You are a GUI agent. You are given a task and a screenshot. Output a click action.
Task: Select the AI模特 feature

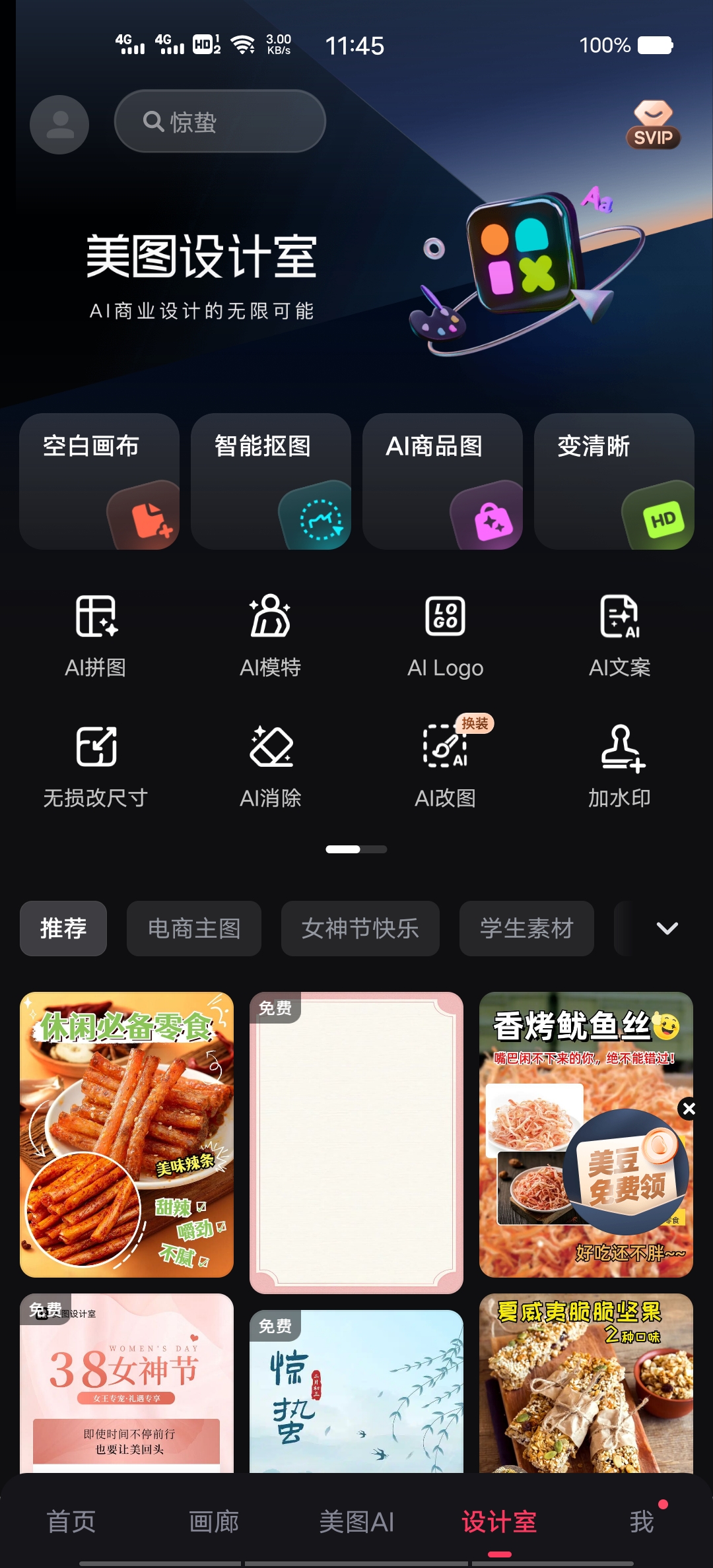(270, 635)
